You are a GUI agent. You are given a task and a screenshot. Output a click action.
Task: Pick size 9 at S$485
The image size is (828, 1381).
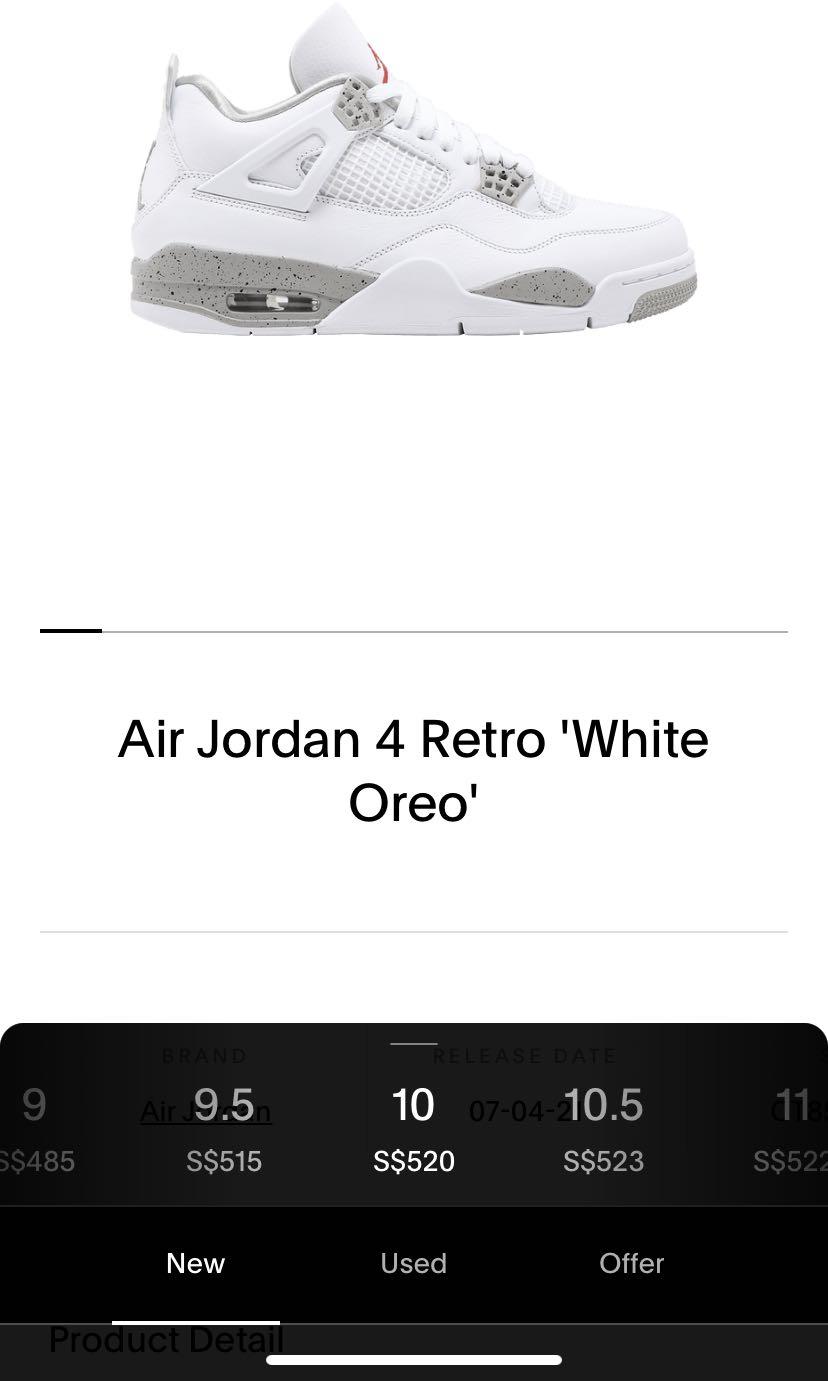click(x=36, y=1130)
